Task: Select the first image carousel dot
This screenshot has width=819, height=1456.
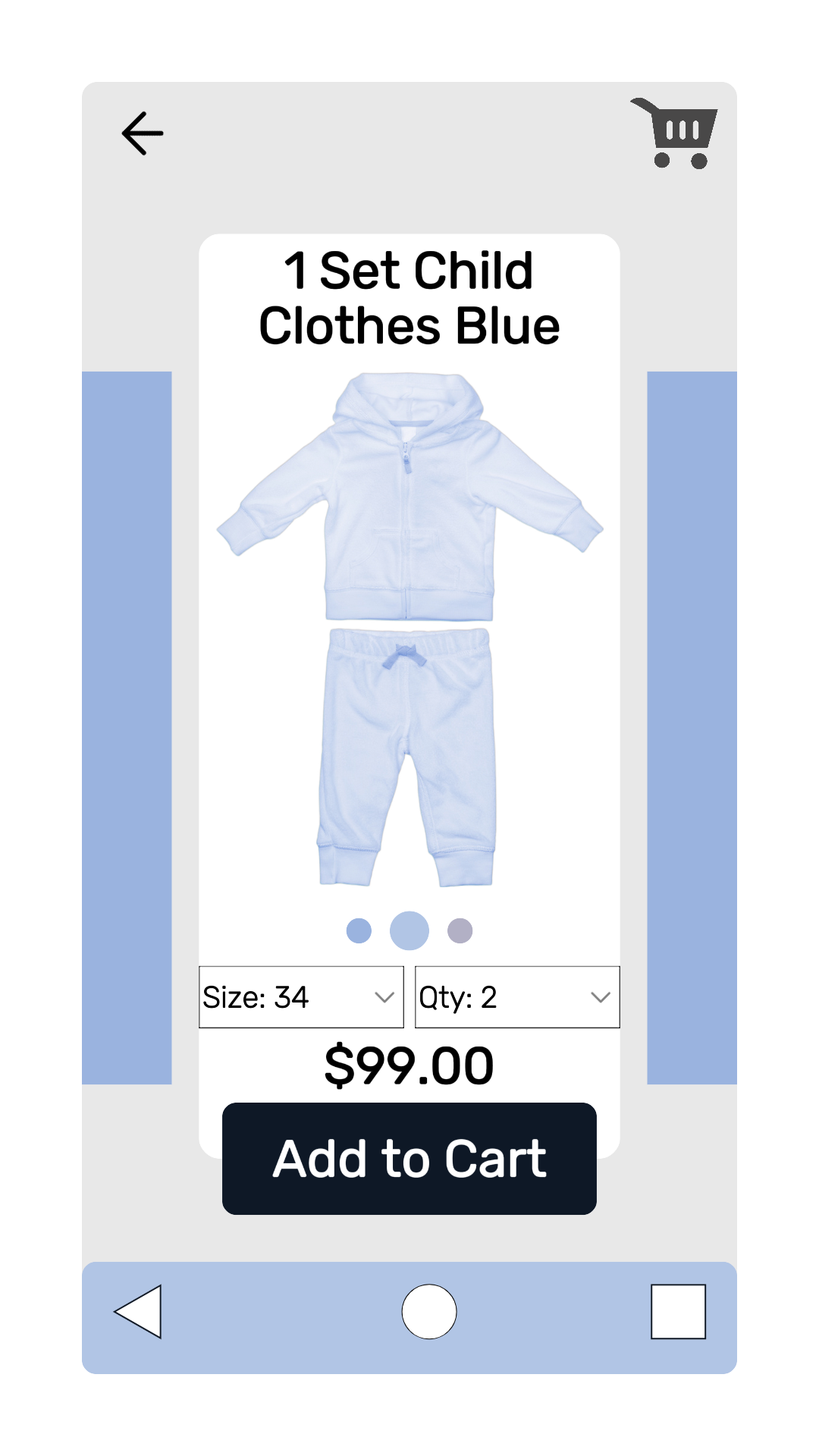Action: click(359, 930)
